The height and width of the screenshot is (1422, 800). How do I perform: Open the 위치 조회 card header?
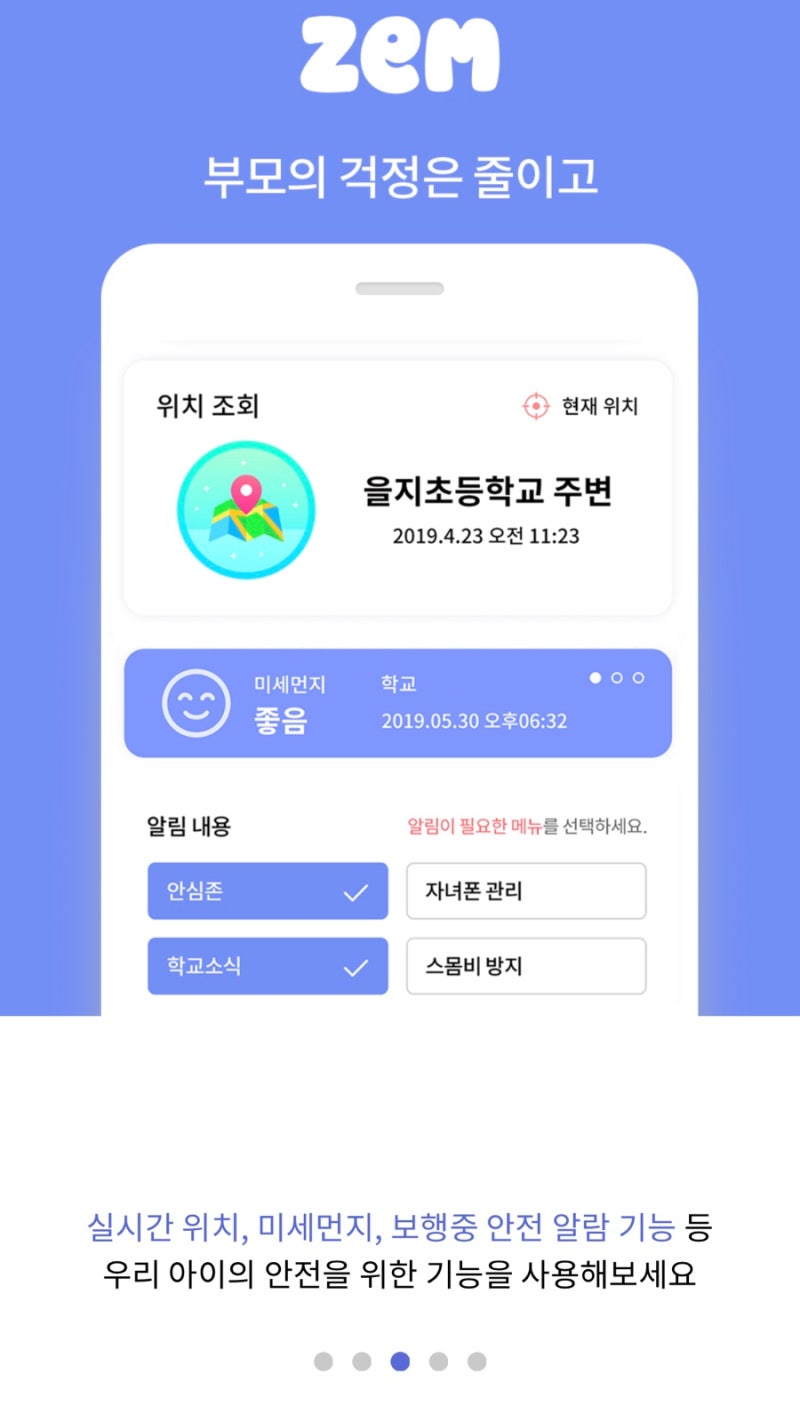206,406
